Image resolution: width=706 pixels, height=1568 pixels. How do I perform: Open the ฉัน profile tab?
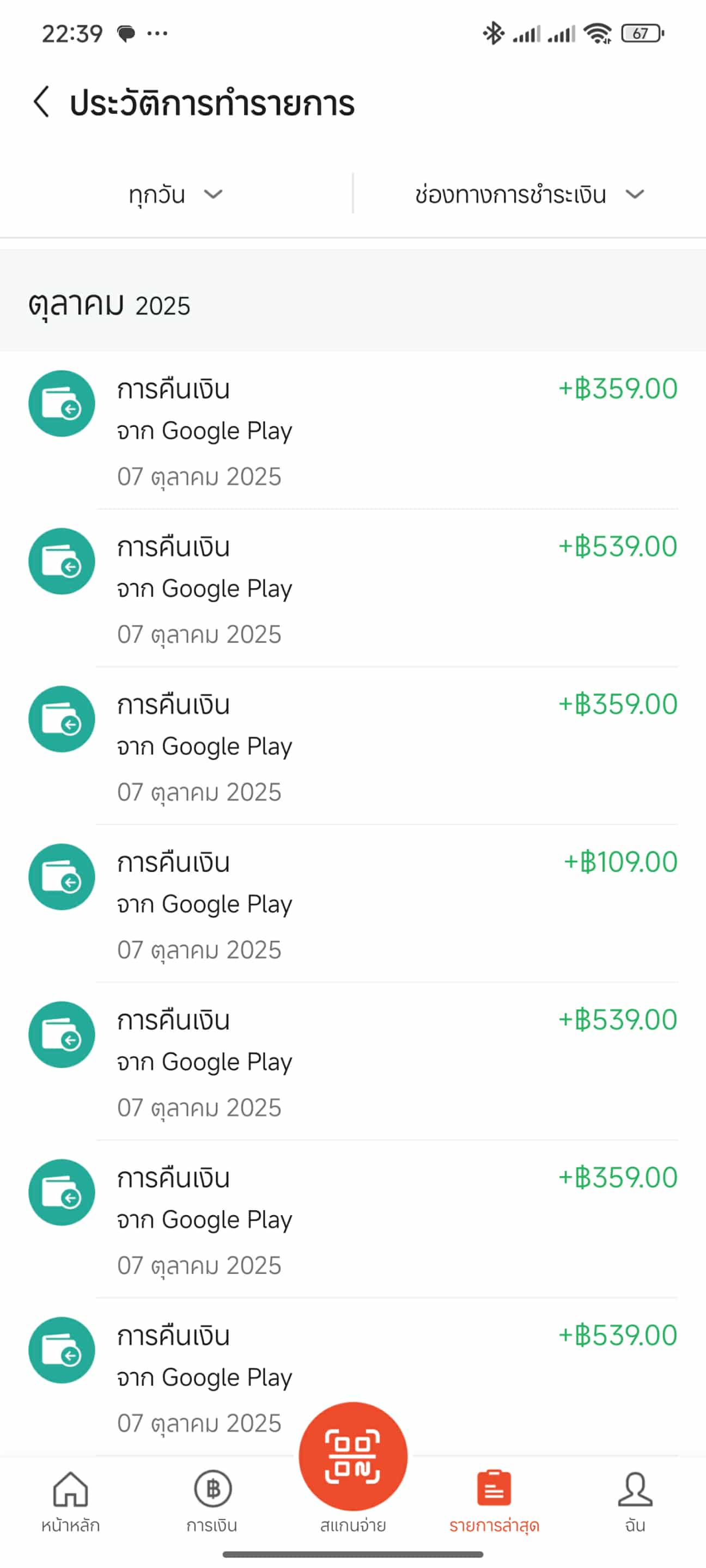(635, 1500)
